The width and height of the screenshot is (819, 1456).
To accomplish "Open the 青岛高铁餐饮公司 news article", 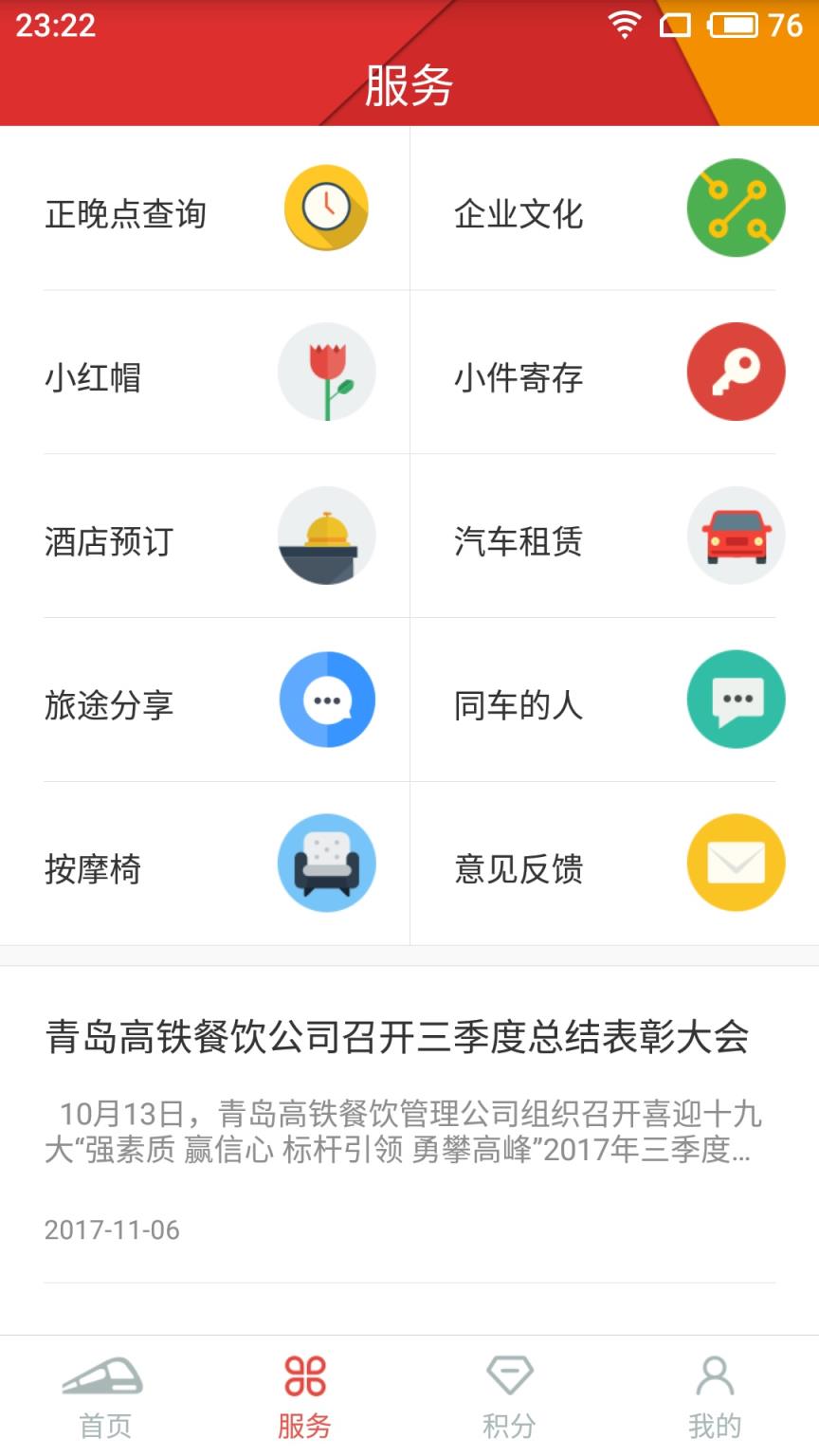I will coord(398,1038).
